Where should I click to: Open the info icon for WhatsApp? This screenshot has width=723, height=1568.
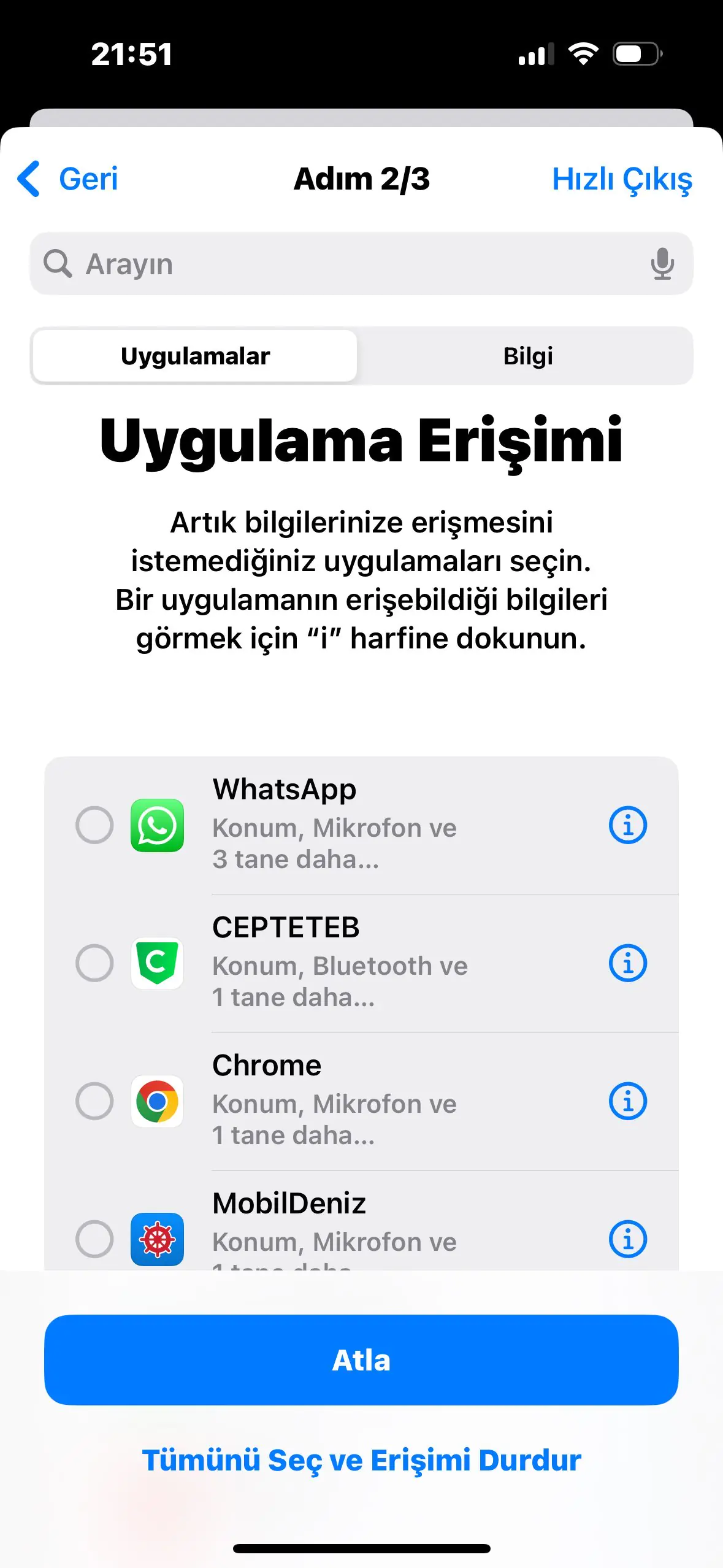point(627,825)
